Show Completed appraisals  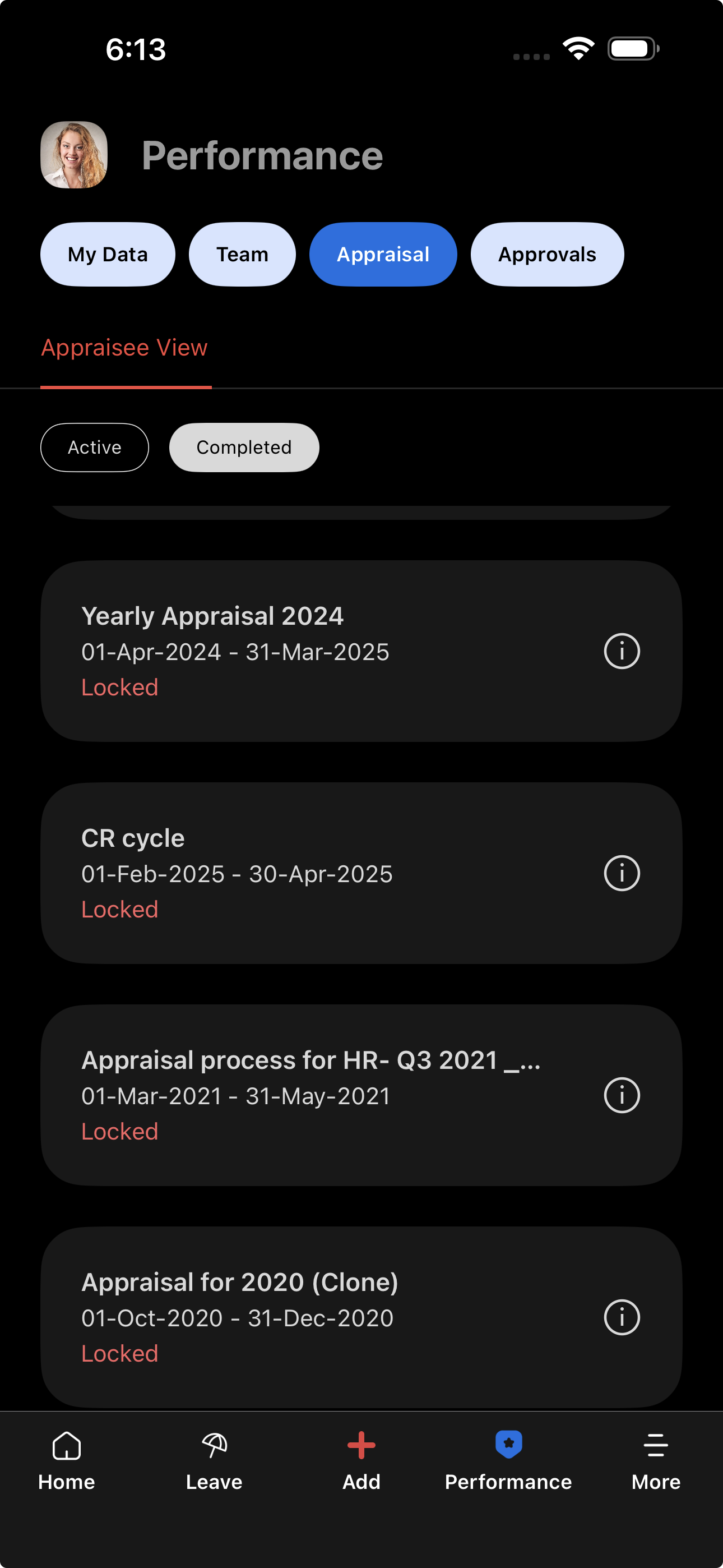(243, 448)
